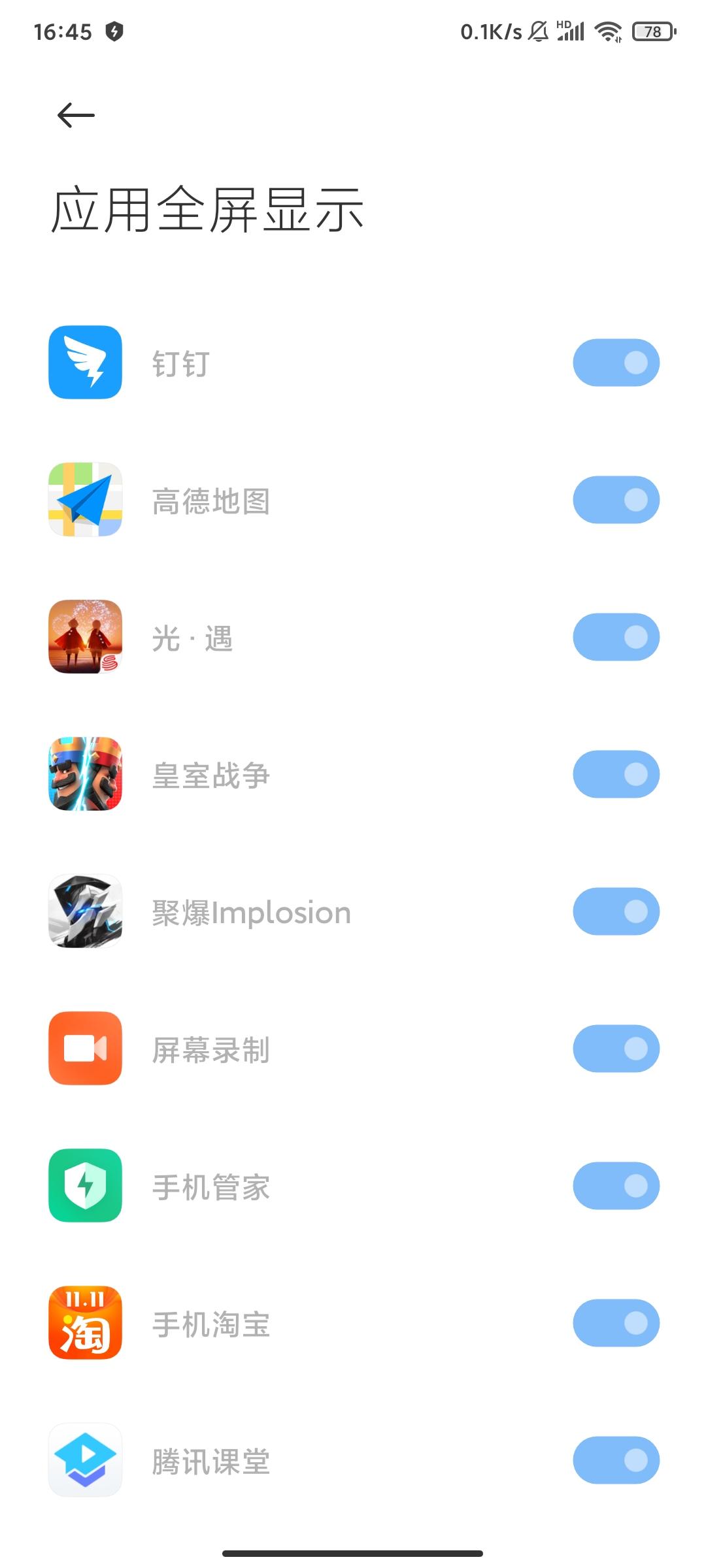Toggle the 手机管家 switch
706x1568 pixels.
point(616,1186)
